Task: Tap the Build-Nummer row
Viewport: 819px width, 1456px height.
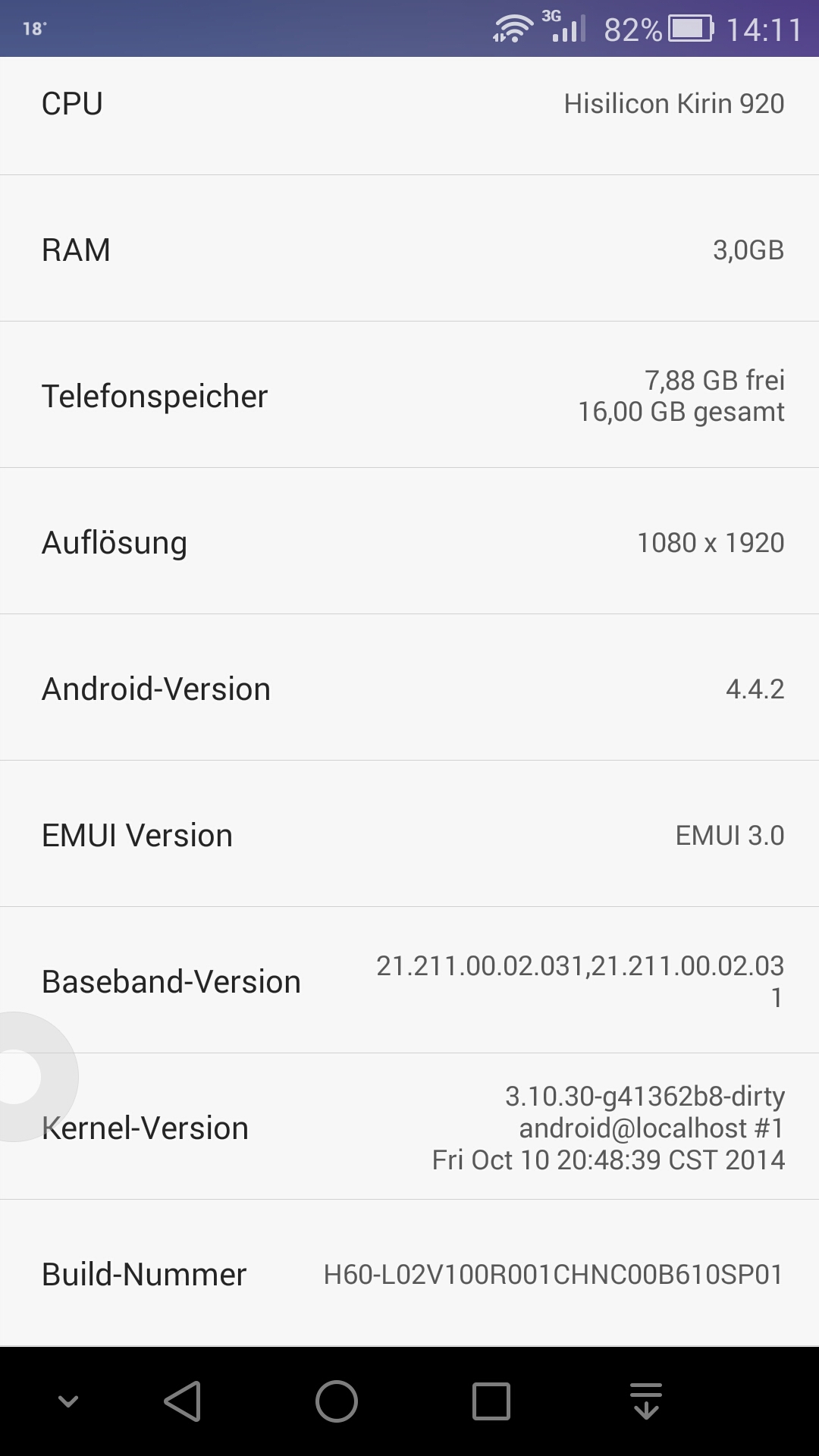Action: pos(409,1273)
